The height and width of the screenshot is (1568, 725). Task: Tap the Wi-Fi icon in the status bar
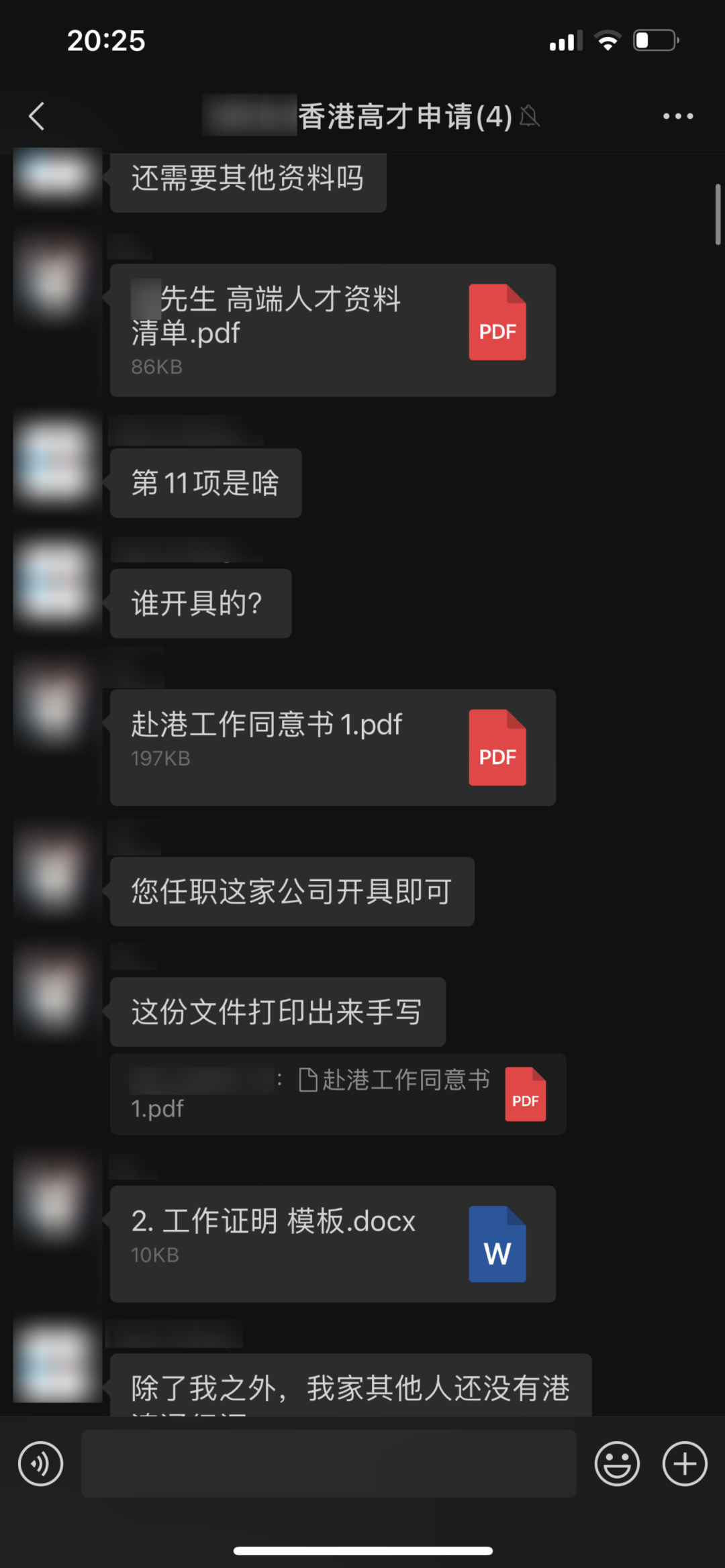tap(608, 40)
